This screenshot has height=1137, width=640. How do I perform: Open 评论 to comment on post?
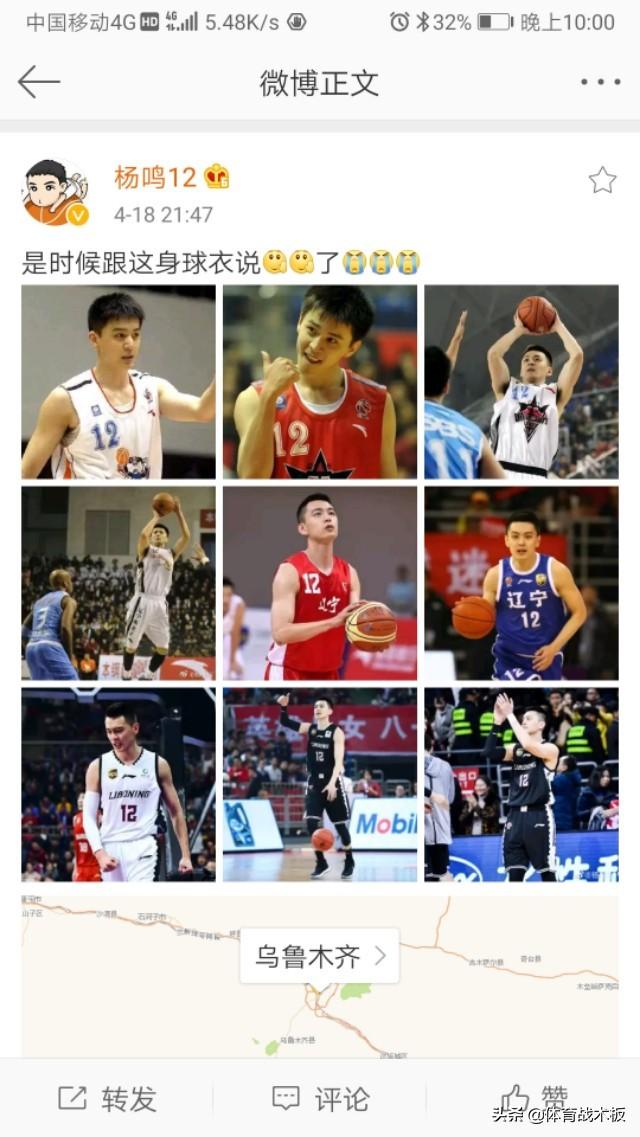click(x=320, y=1098)
